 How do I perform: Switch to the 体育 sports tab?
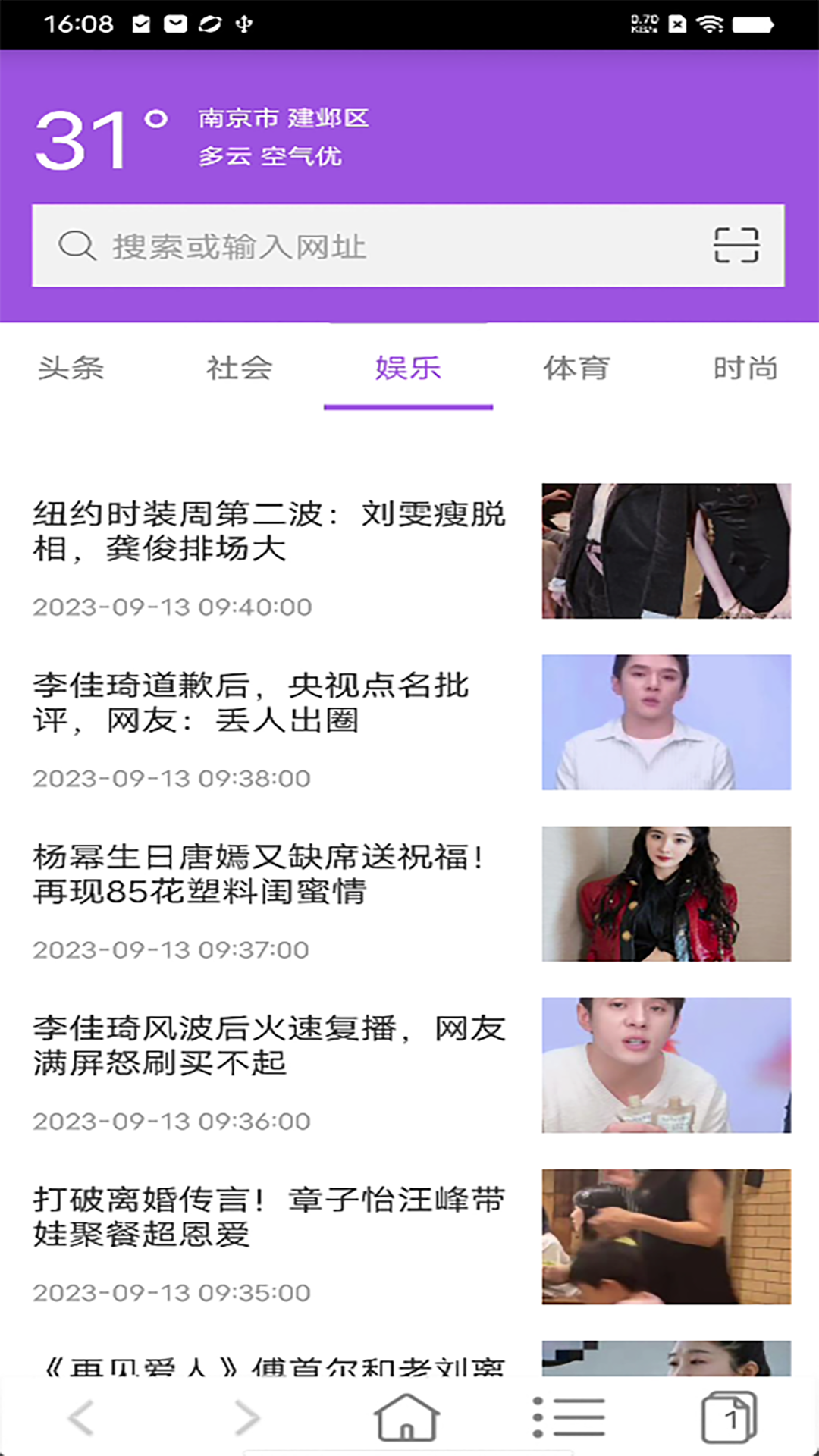pos(577,369)
